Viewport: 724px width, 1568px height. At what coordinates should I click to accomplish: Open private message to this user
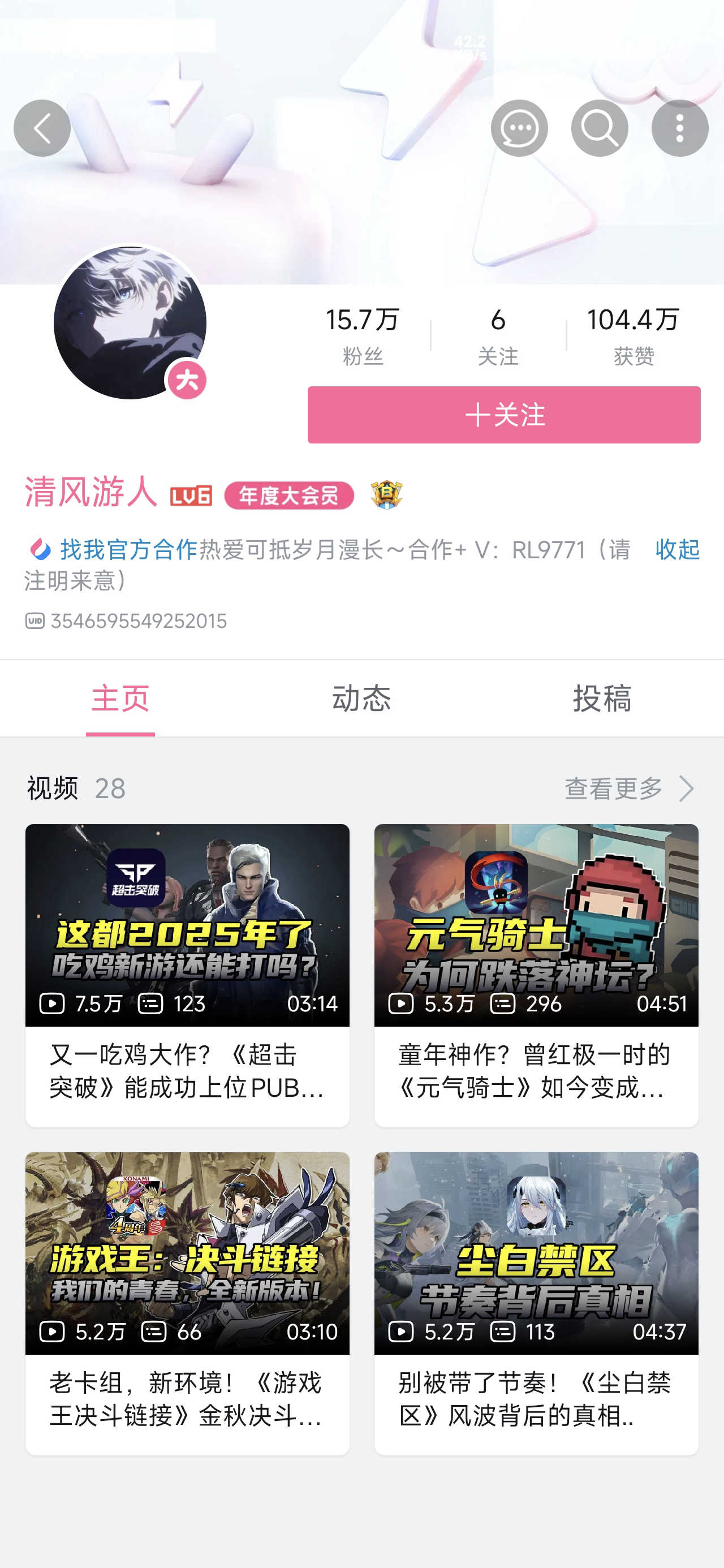pyautogui.click(x=519, y=128)
